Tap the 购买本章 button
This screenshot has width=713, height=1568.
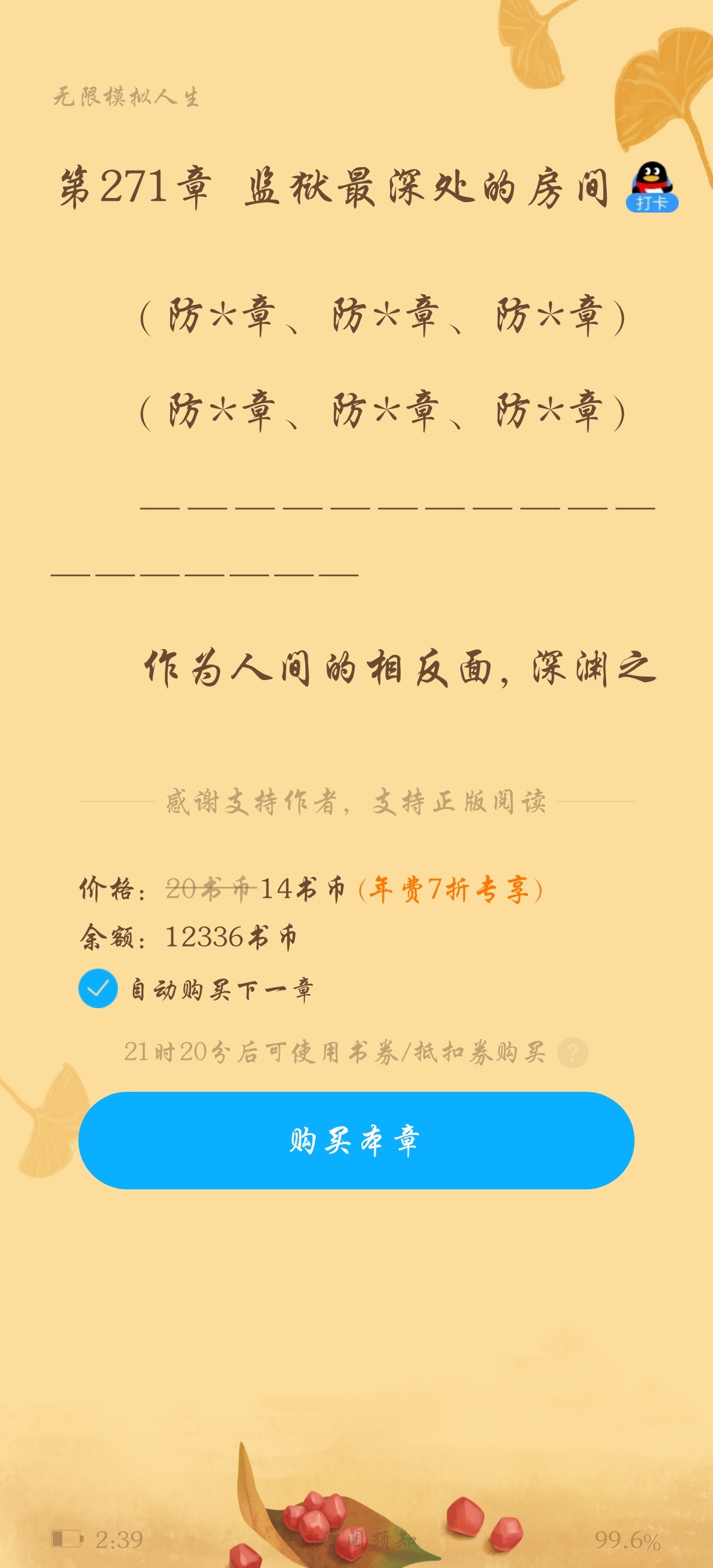356,1141
